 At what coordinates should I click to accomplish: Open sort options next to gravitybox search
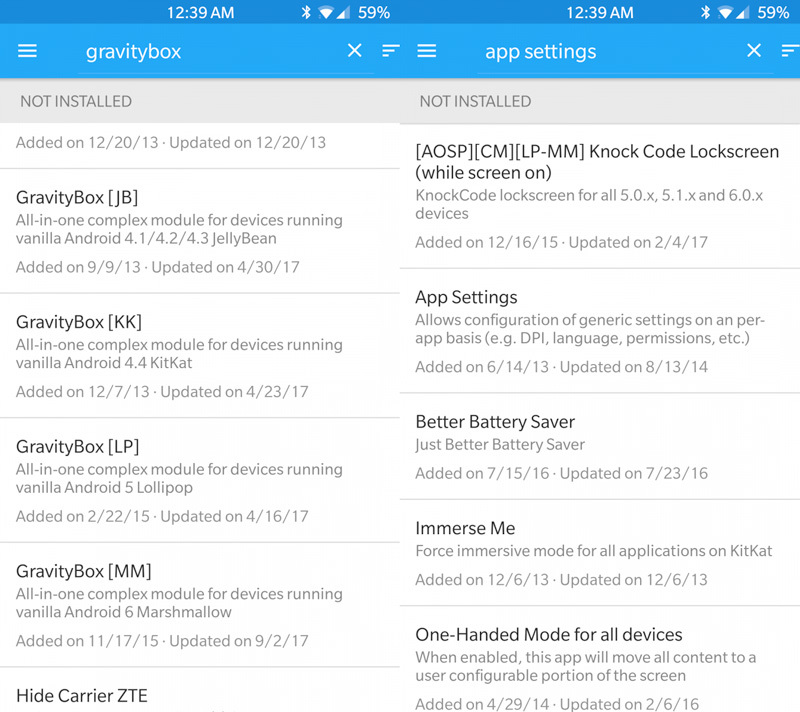tap(390, 51)
